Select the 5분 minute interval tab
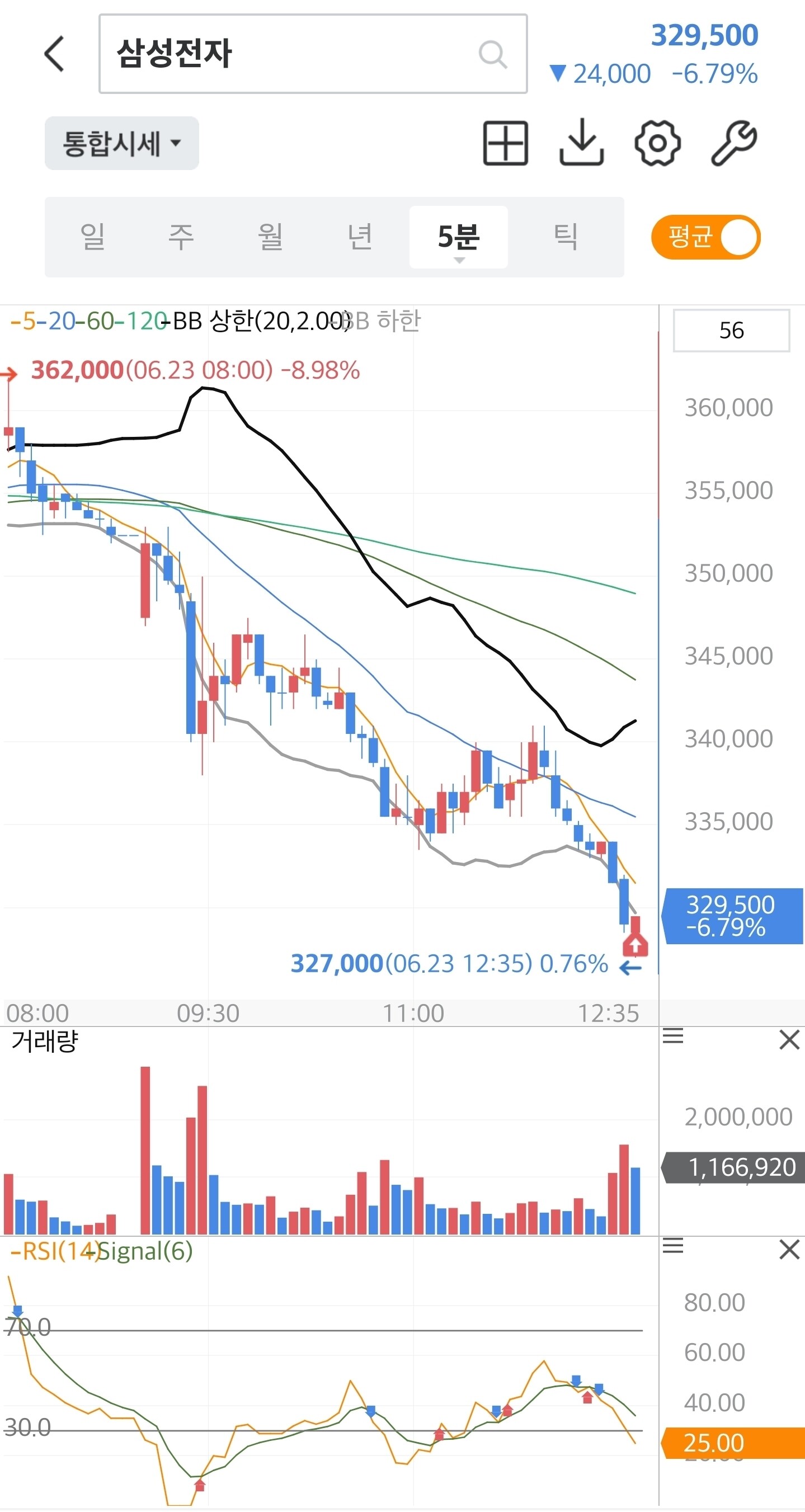Screen dimensions: 805x1512 click(459, 237)
